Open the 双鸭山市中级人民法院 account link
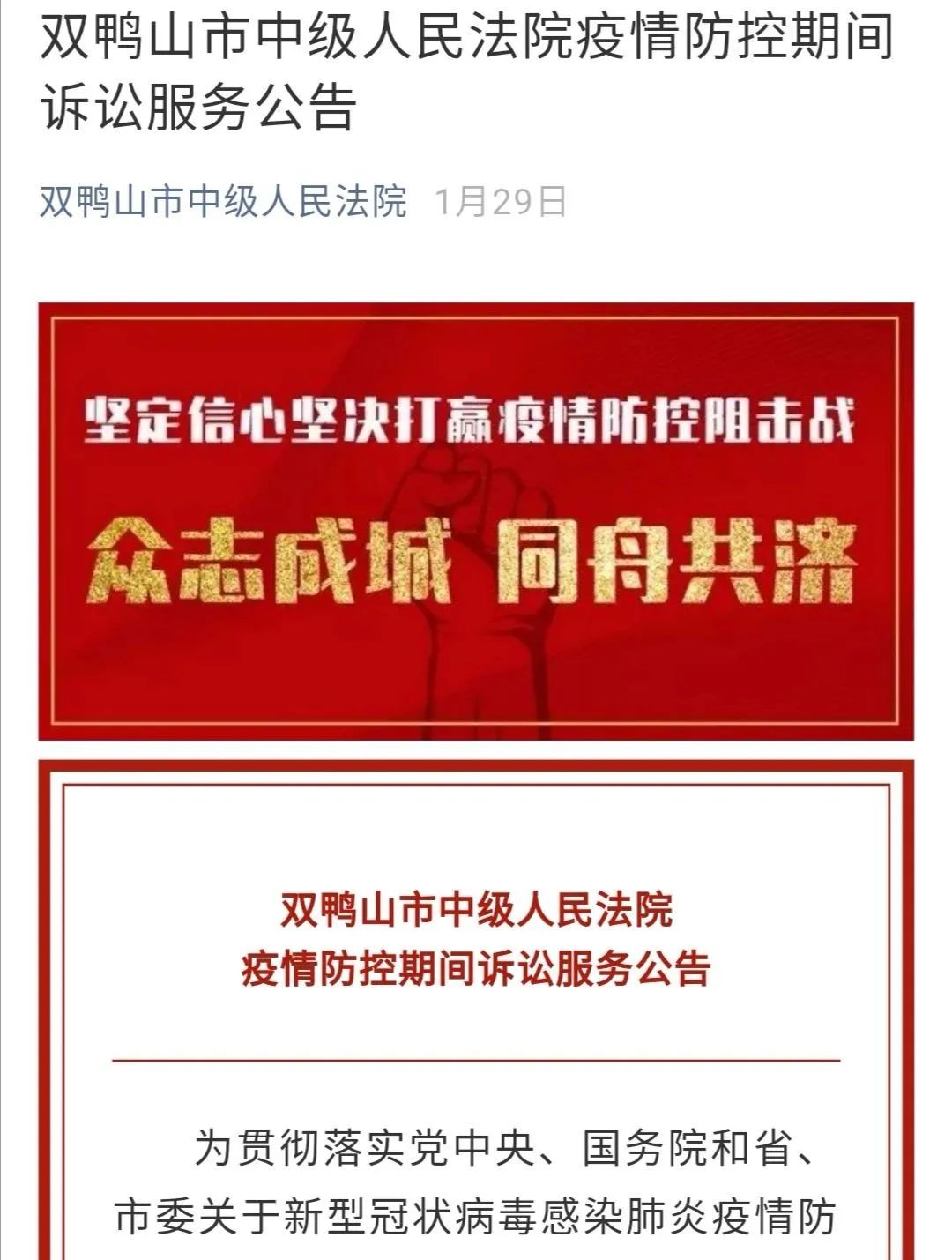Viewport: 952px width, 1260px height. pos(223,202)
